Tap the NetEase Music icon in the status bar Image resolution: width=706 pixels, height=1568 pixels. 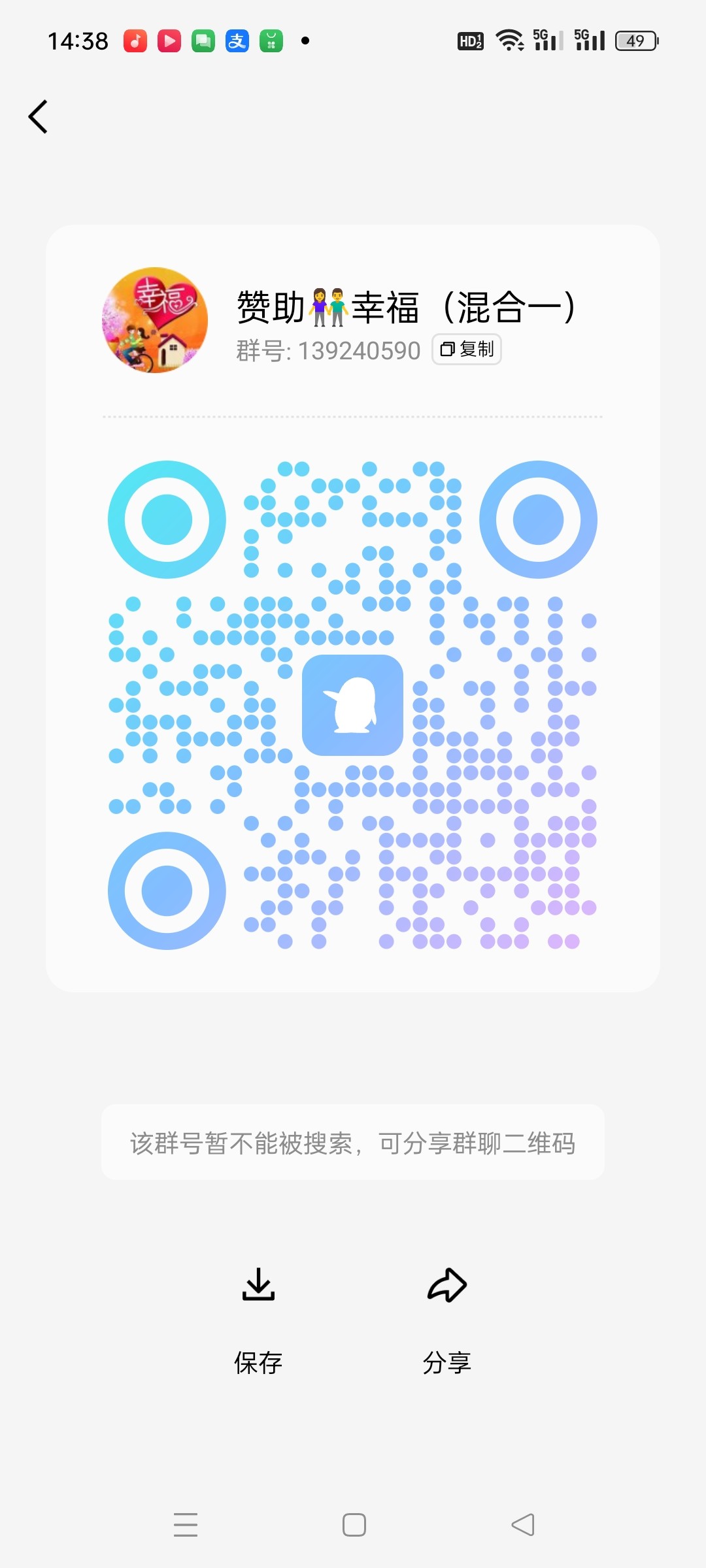click(135, 41)
